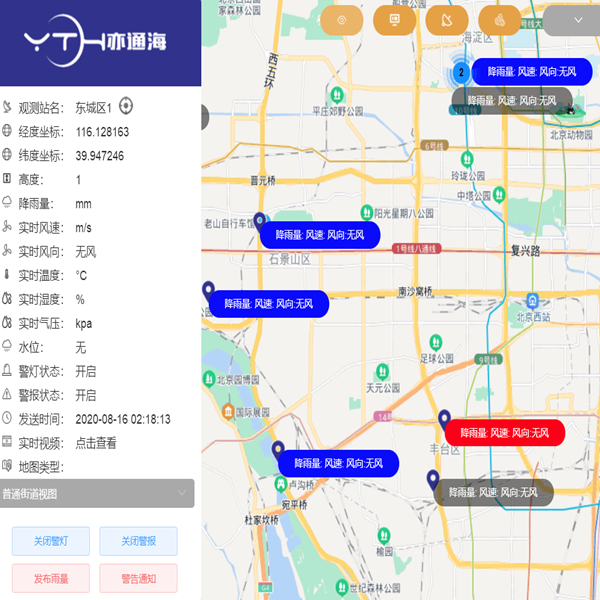
Task: Tap the 发布雨量 button
Action: (x=51, y=578)
